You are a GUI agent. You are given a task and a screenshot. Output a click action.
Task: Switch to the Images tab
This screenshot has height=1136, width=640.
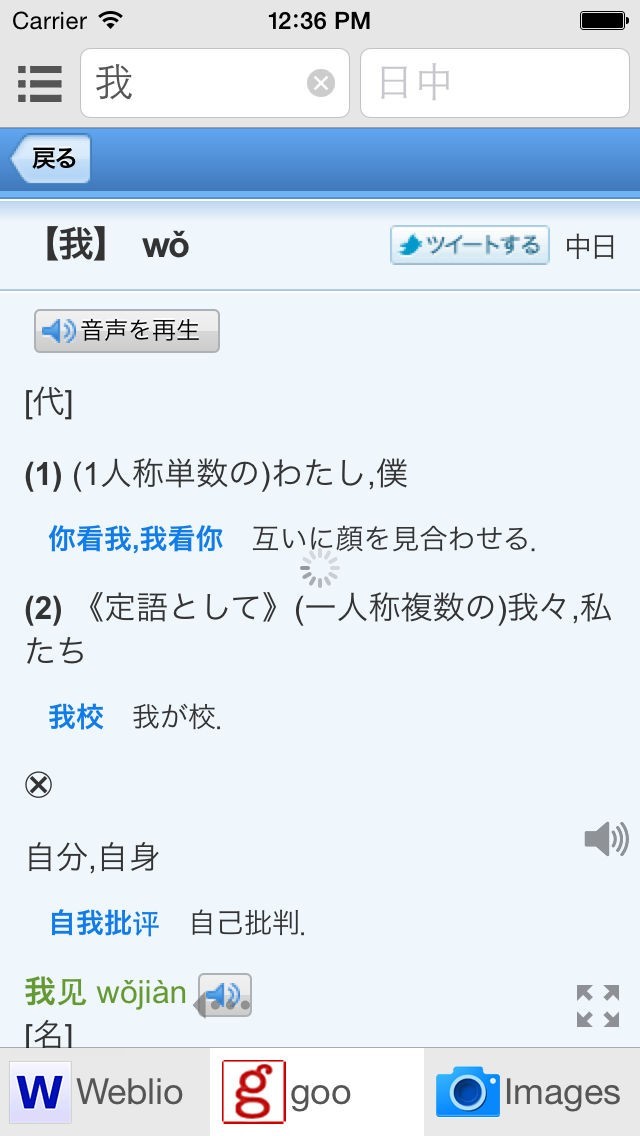click(x=531, y=1092)
